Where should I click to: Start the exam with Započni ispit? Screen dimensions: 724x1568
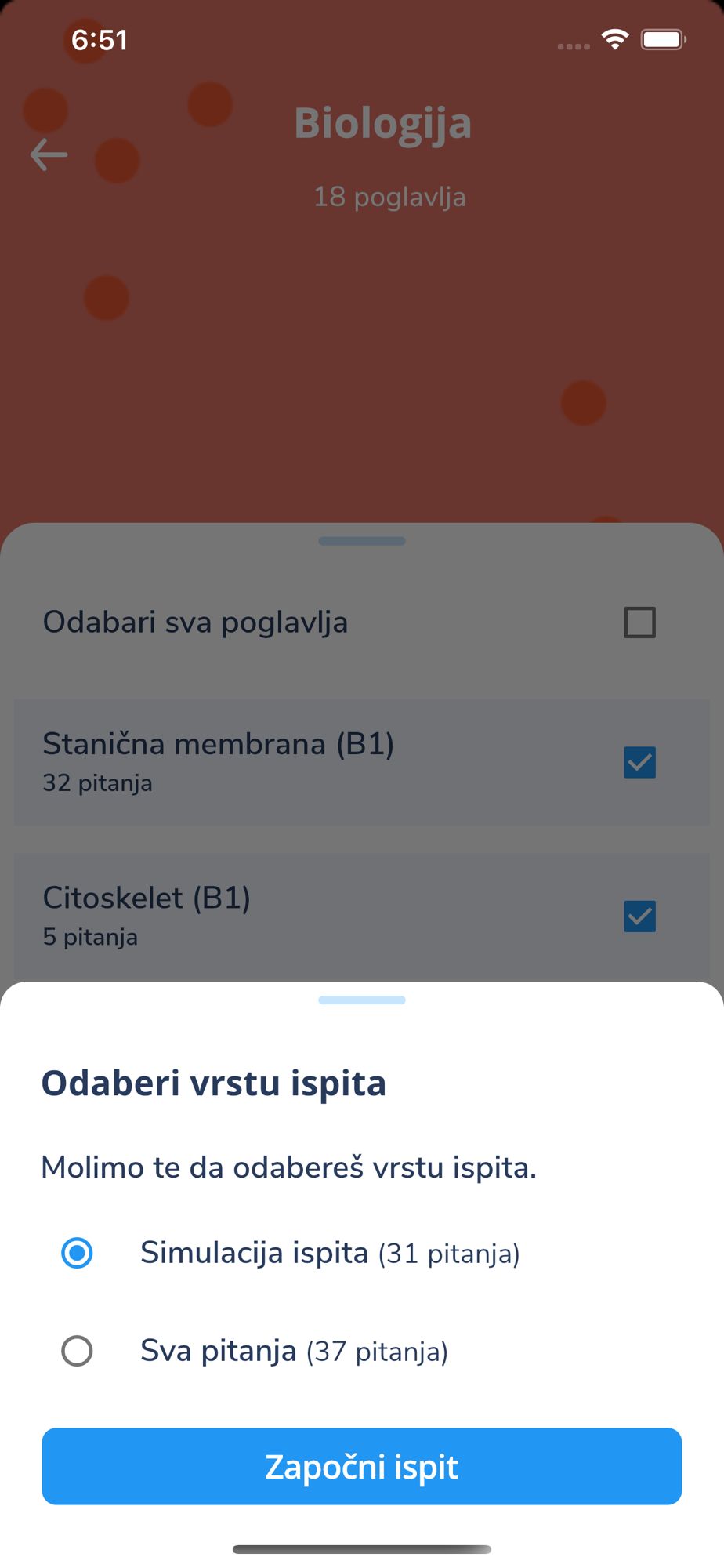coord(362,1466)
